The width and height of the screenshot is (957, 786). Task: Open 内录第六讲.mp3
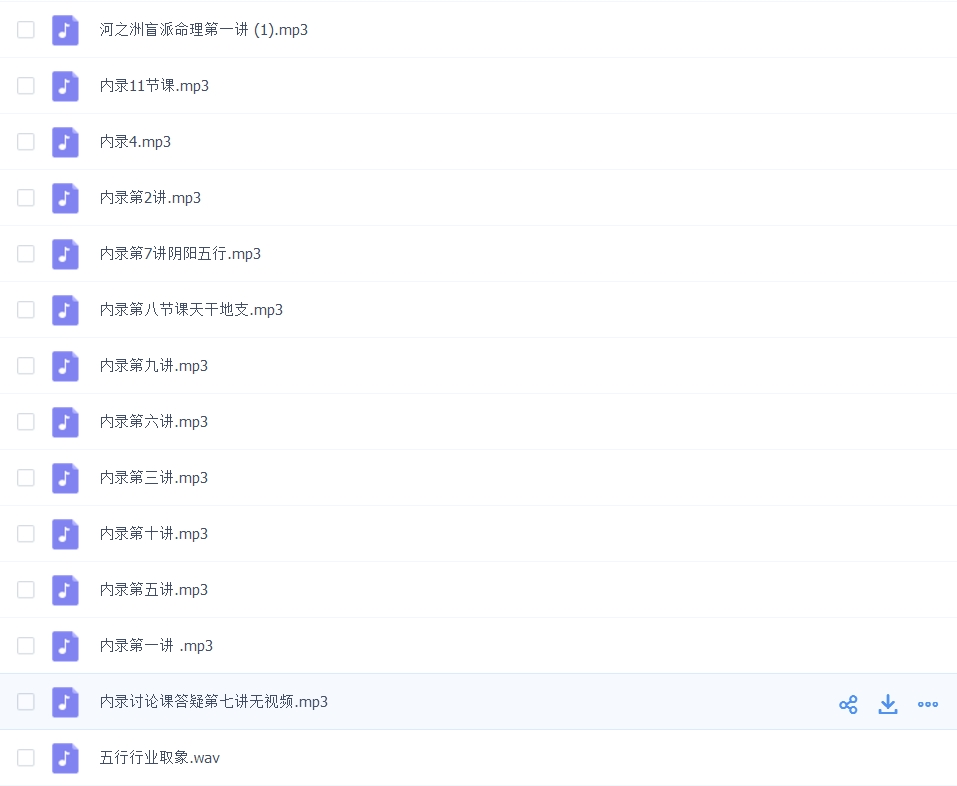pos(154,422)
